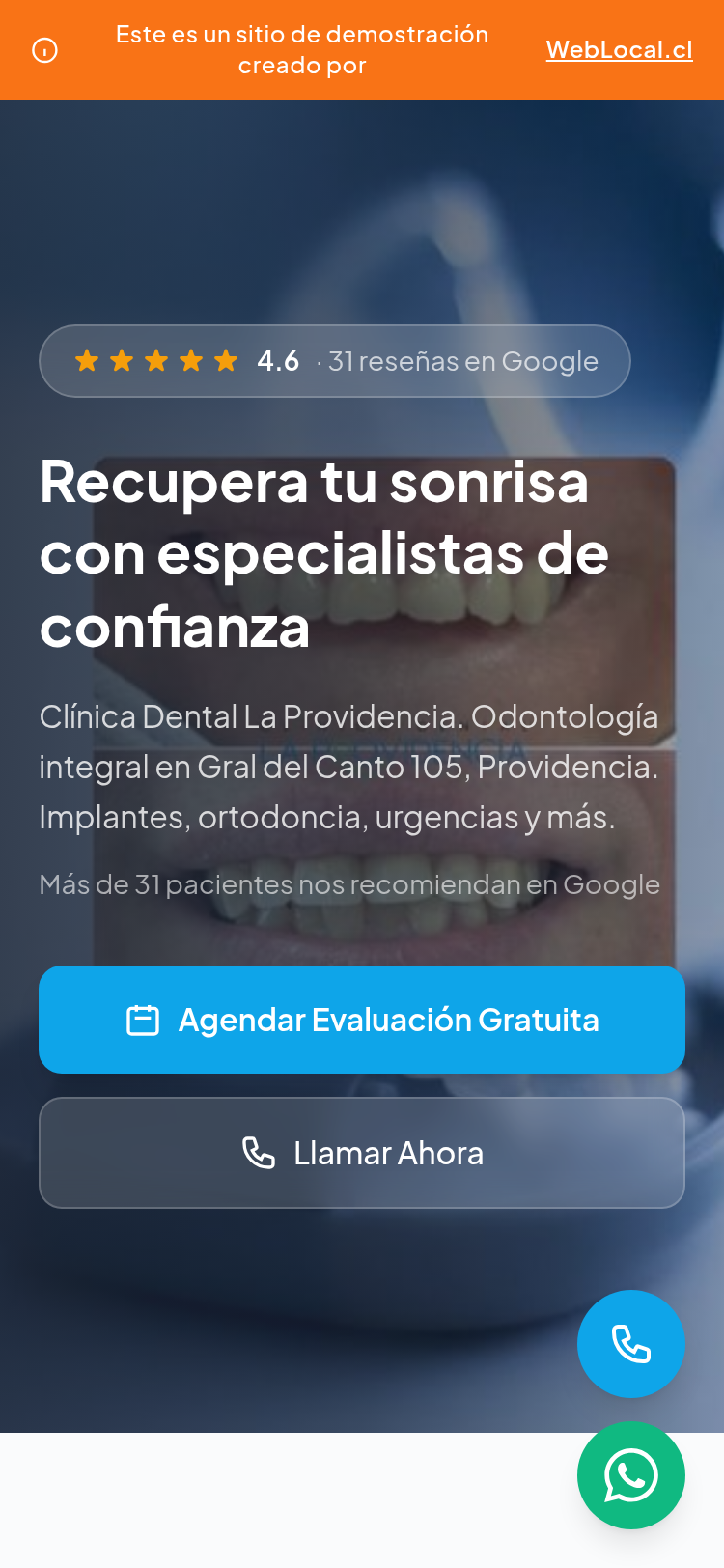Click the phone icon inside Llamar Ahora button
Screen dimensions: 724x1568
[257, 1153]
